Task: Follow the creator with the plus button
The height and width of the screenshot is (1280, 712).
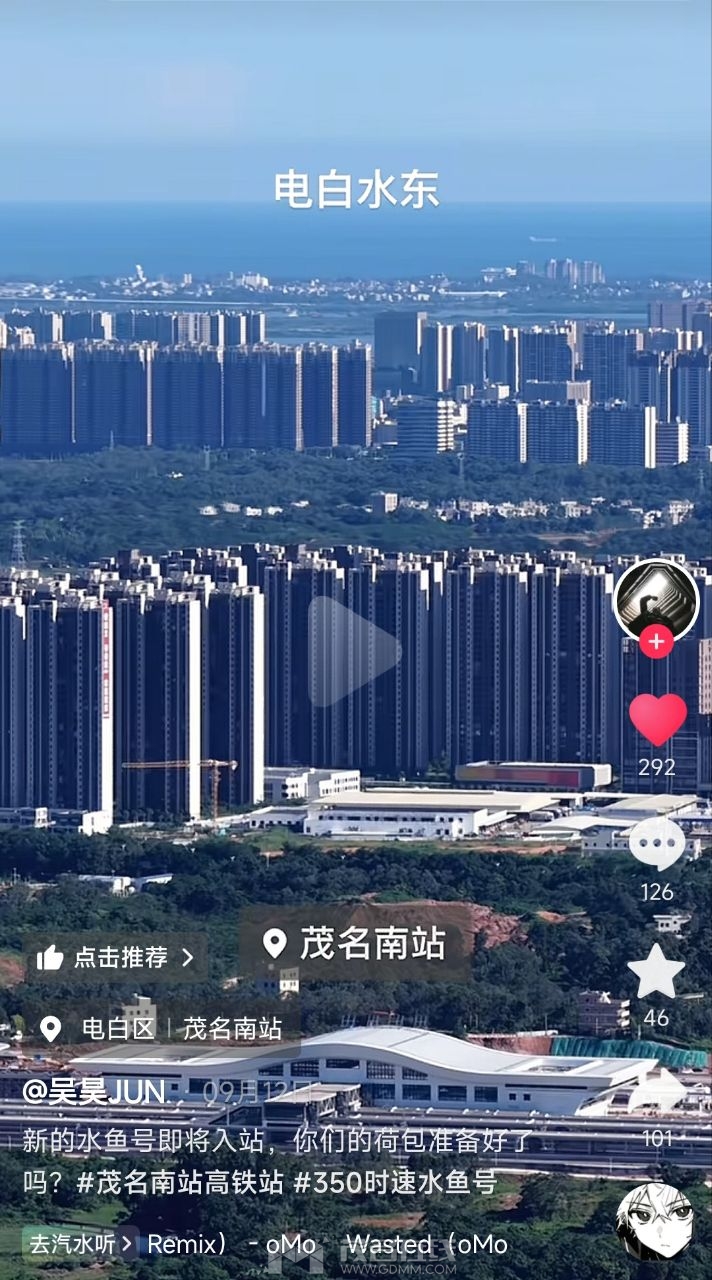Action: [656, 641]
